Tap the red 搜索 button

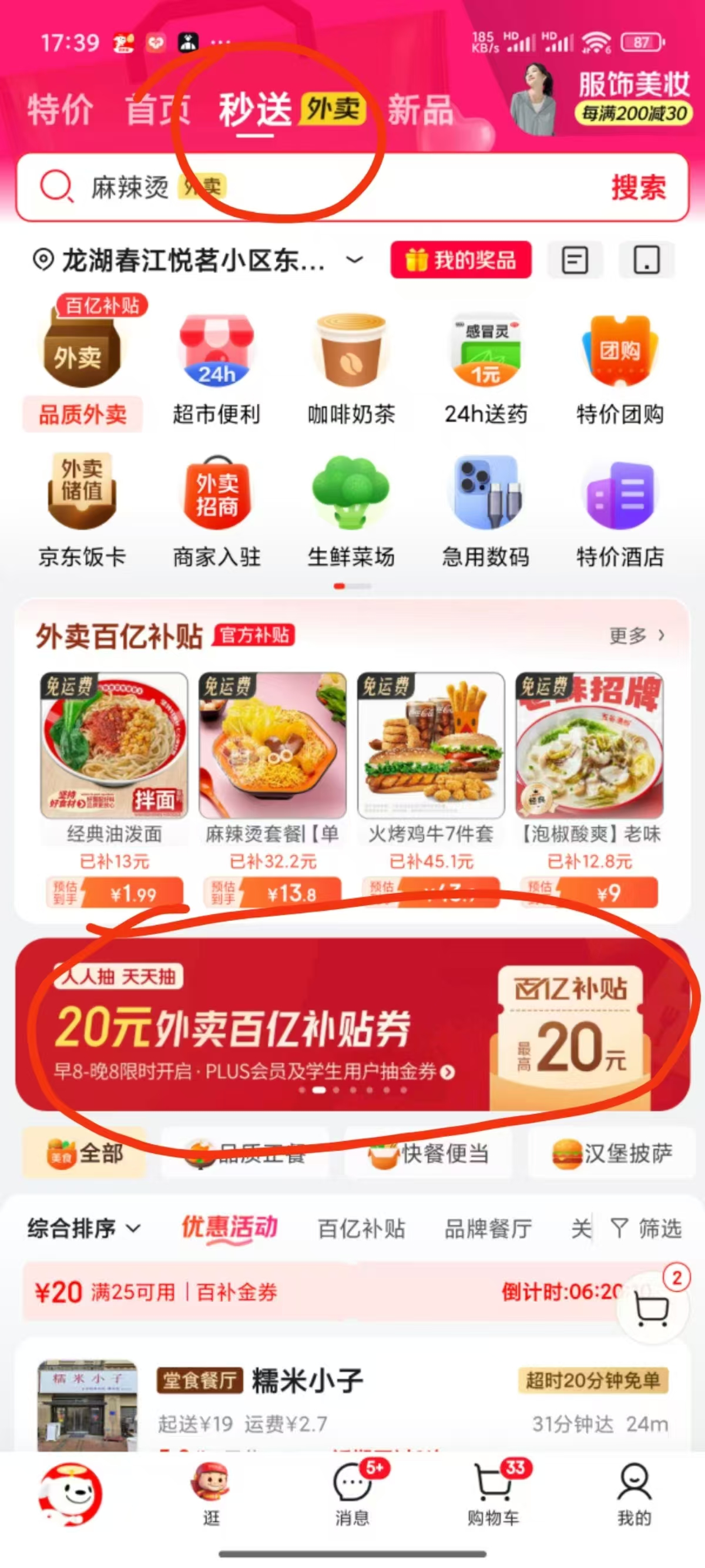638,187
